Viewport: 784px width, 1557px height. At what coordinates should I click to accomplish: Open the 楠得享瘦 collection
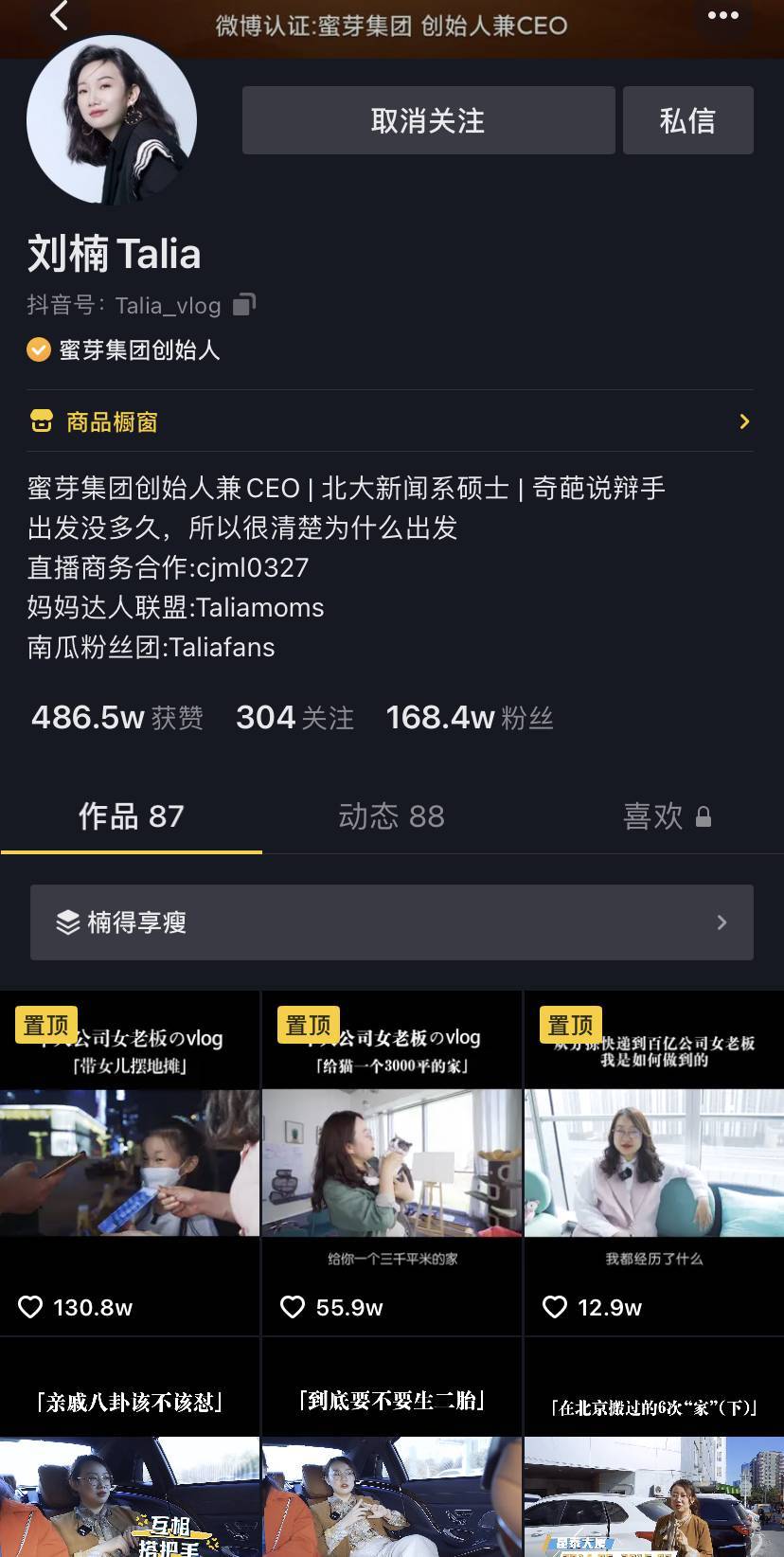pyautogui.click(x=391, y=922)
